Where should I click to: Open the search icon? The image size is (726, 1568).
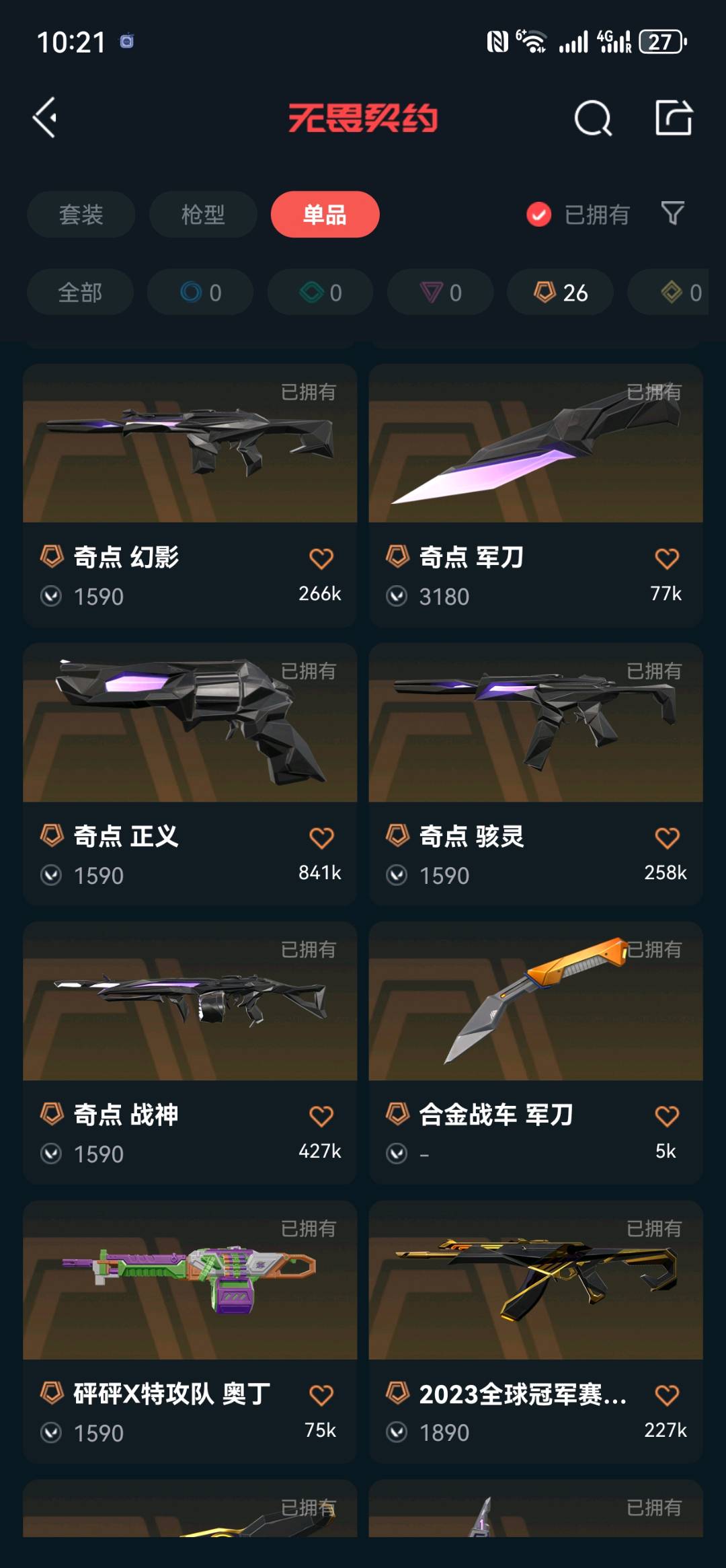[593, 118]
